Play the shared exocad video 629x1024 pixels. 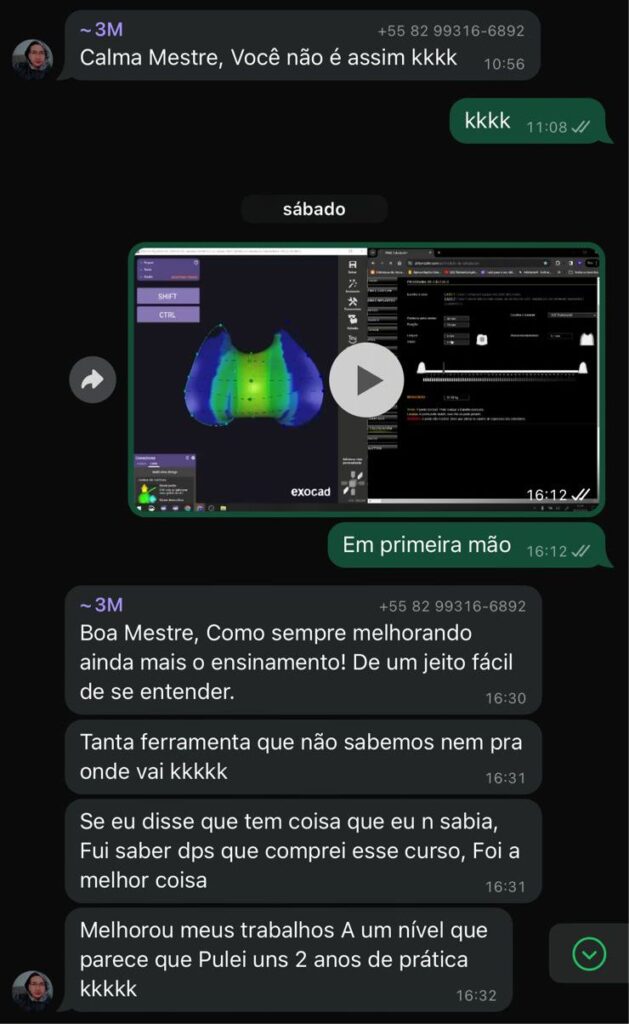(x=366, y=380)
